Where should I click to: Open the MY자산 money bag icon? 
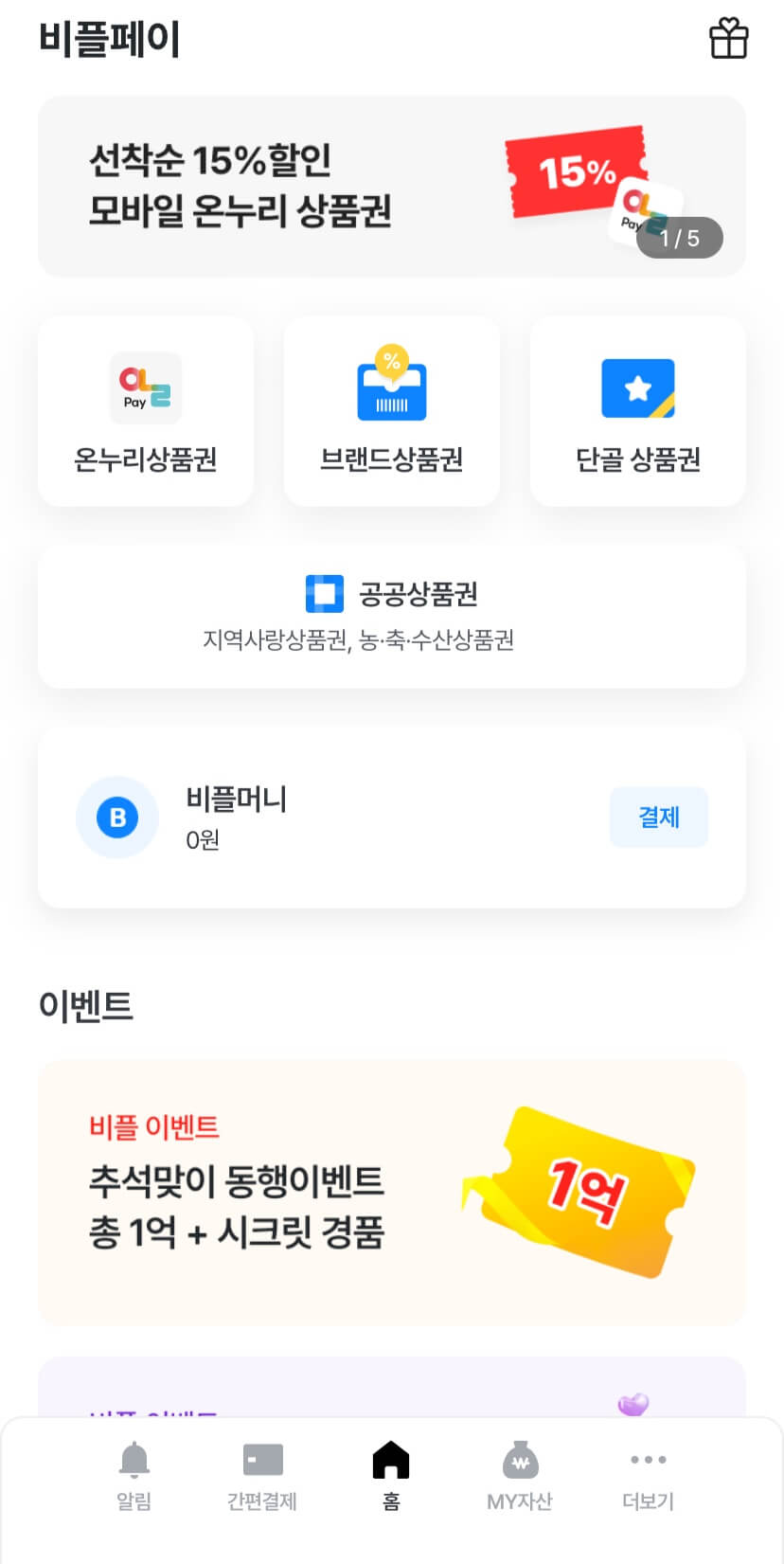(521, 1460)
